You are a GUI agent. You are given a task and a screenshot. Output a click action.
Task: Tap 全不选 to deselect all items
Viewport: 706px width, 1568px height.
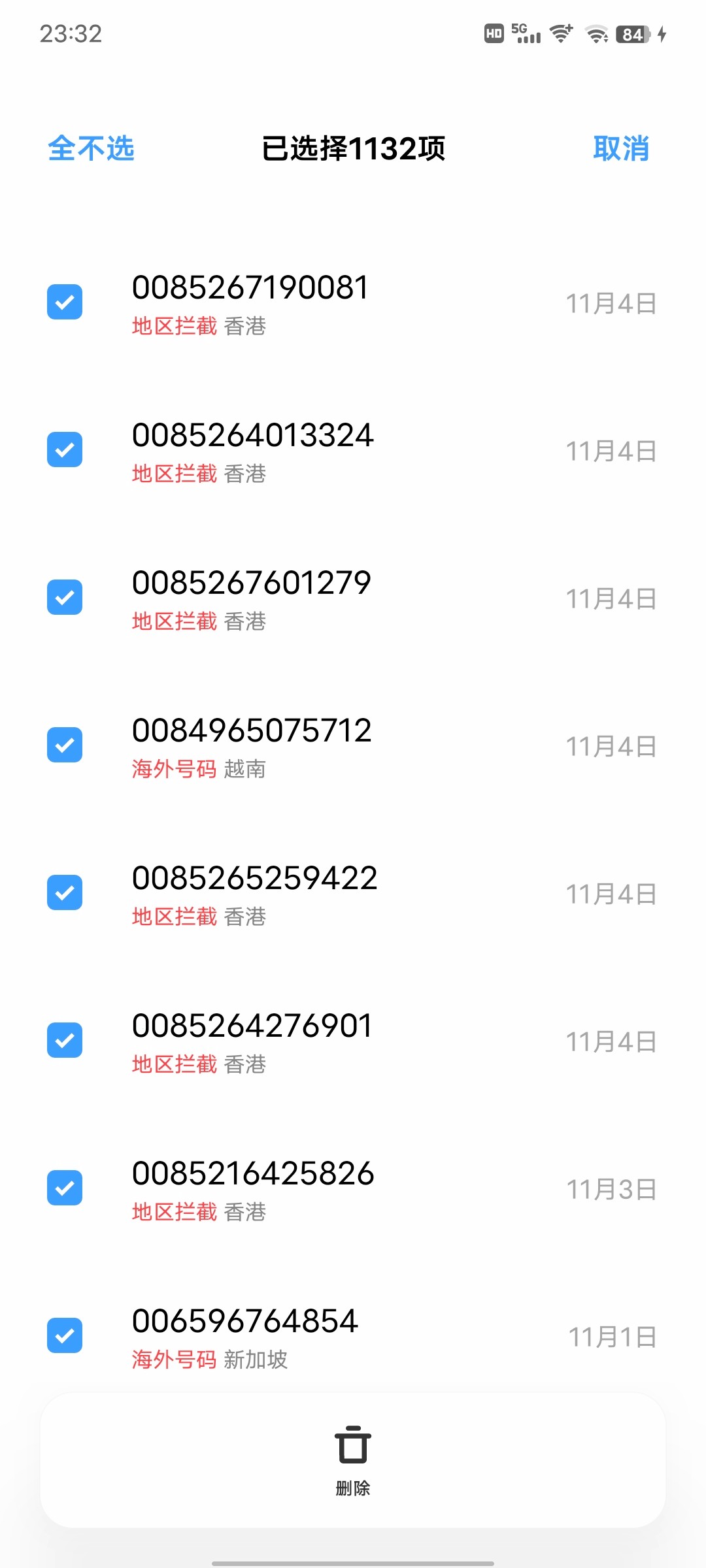(x=91, y=149)
